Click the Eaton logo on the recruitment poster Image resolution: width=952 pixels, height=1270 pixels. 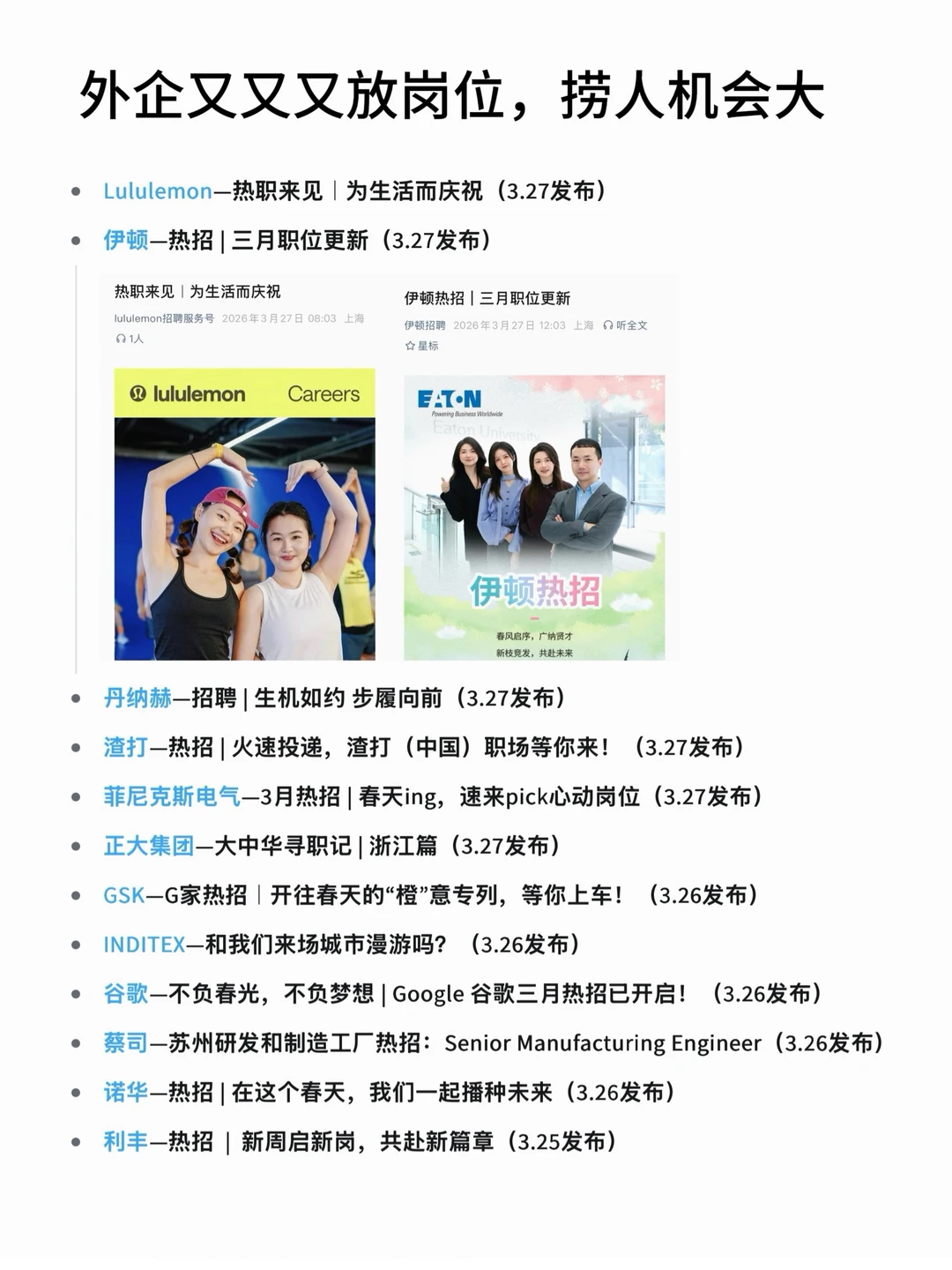pyautogui.click(x=450, y=399)
